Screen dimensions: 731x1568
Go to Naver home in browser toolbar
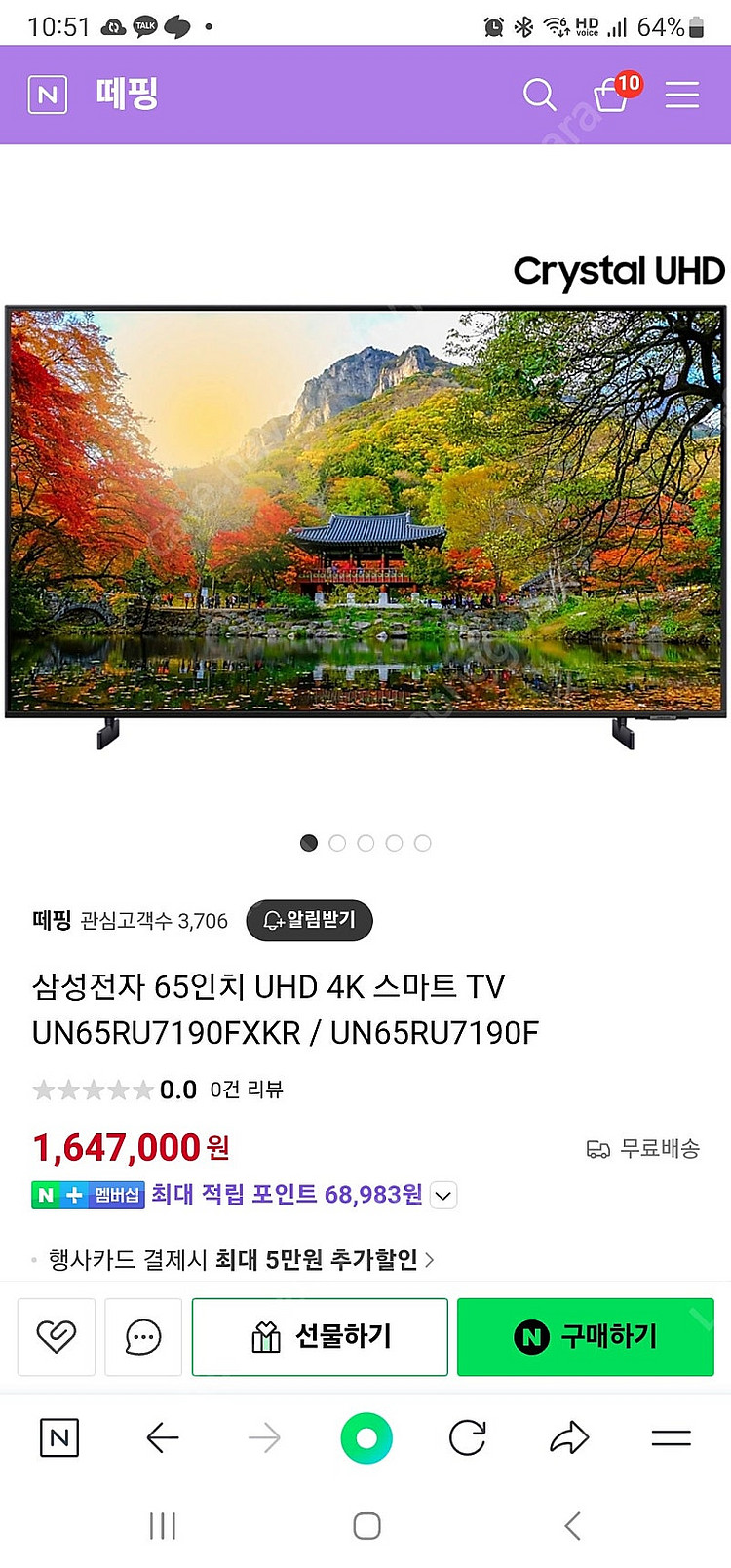point(59,1437)
